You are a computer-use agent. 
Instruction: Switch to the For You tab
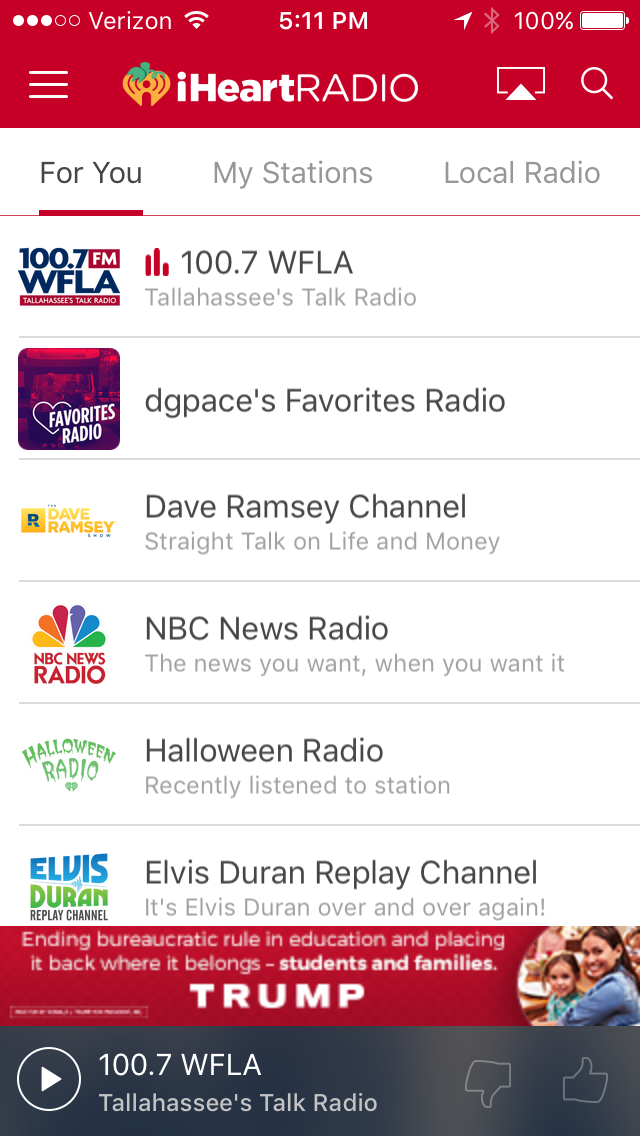click(x=91, y=173)
